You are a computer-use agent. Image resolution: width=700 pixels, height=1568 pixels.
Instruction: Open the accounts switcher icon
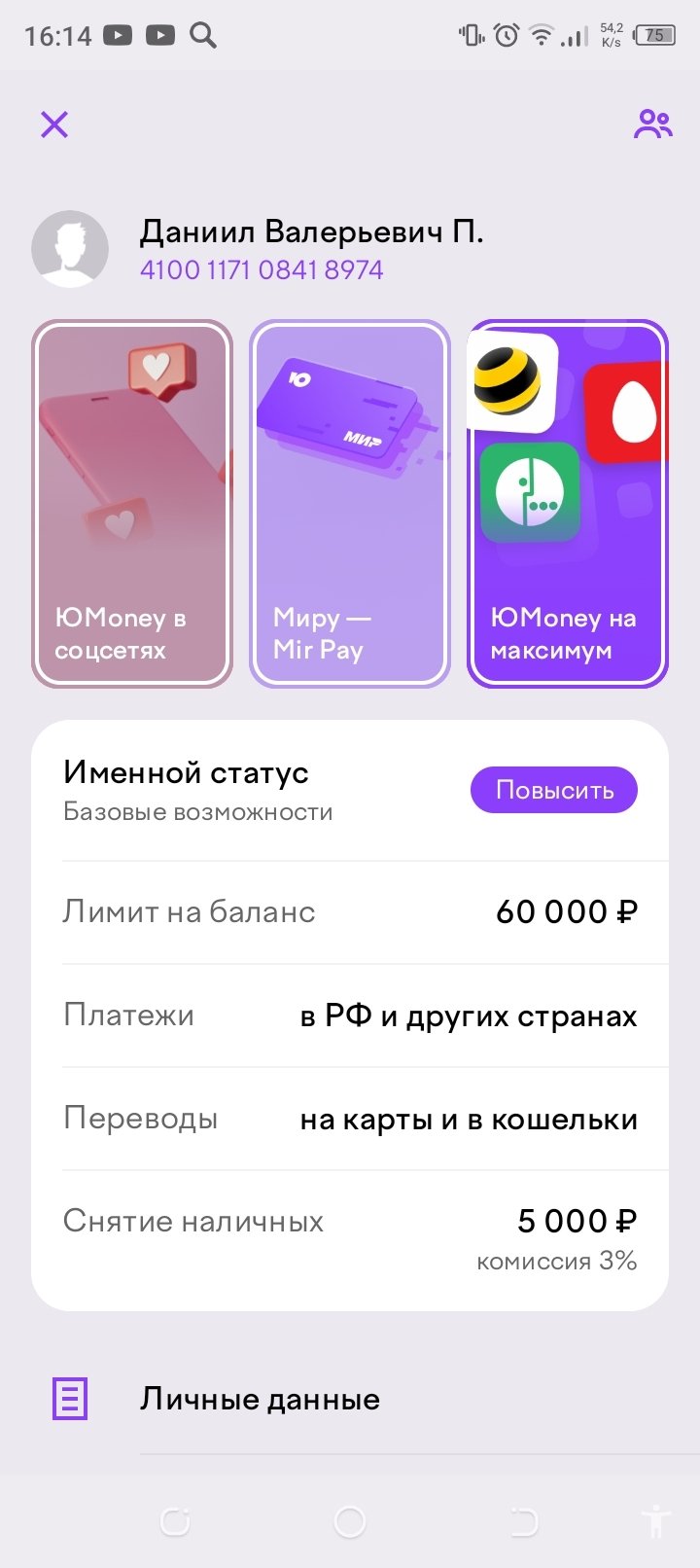652,125
